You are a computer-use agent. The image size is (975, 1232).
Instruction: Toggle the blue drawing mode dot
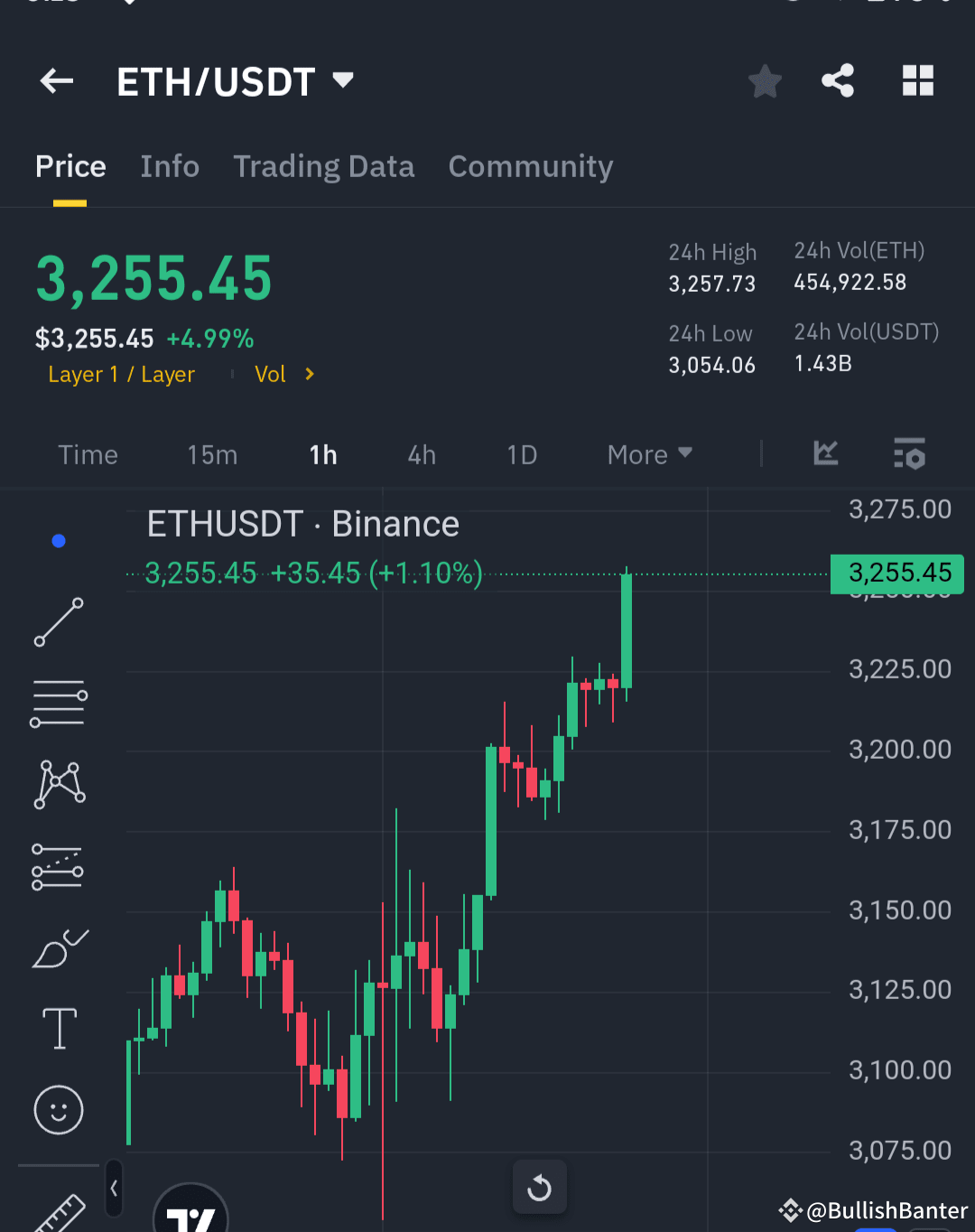point(59,540)
